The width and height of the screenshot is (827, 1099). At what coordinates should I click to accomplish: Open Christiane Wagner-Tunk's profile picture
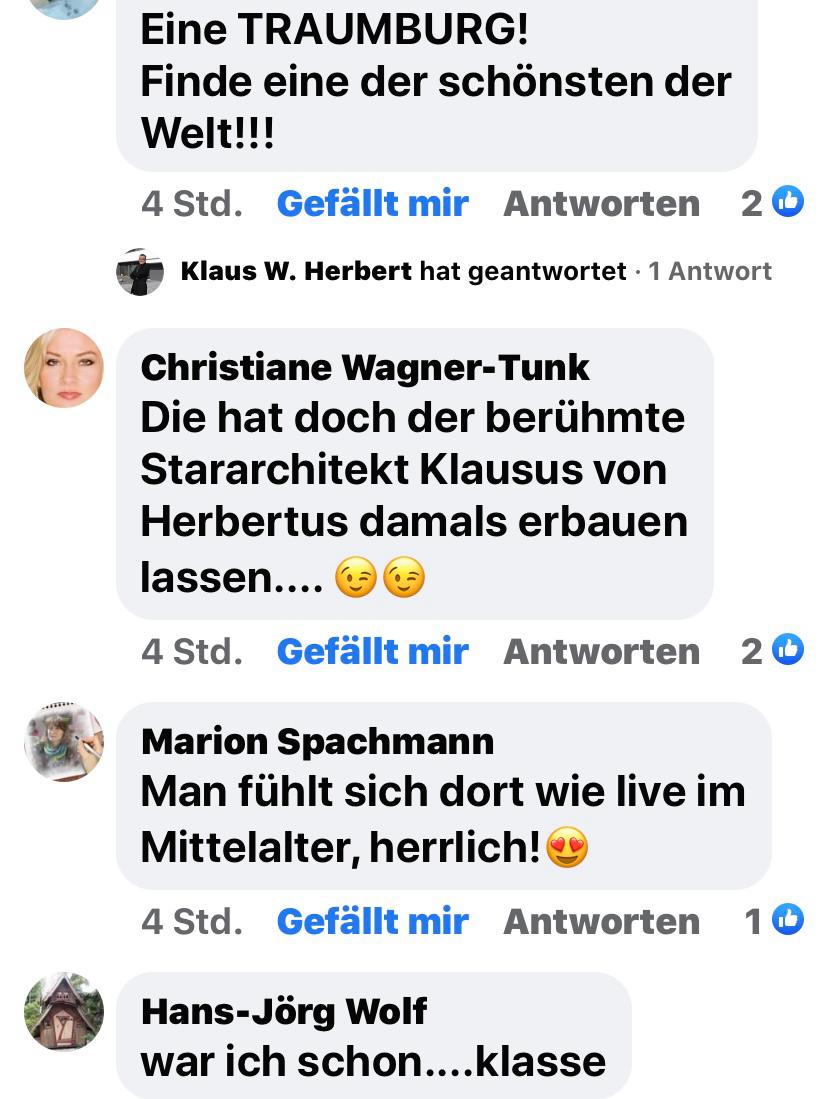(x=64, y=368)
